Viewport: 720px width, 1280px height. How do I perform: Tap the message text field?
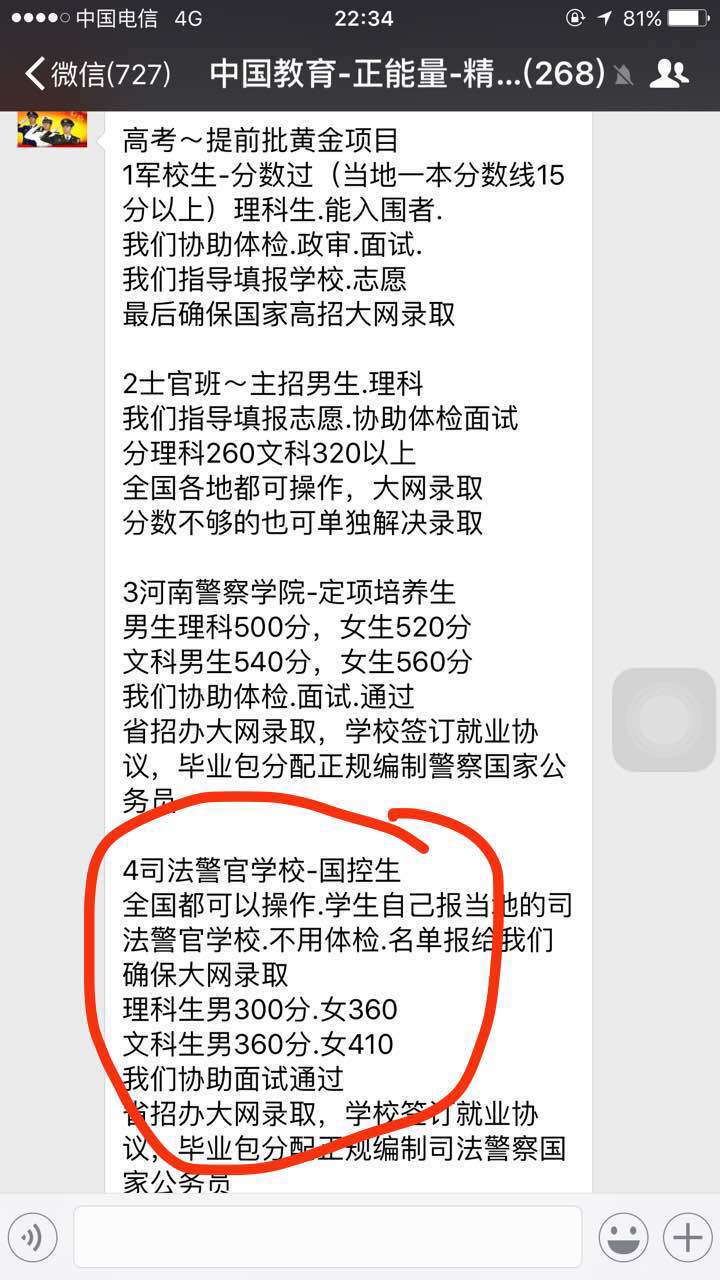click(327, 1238)
